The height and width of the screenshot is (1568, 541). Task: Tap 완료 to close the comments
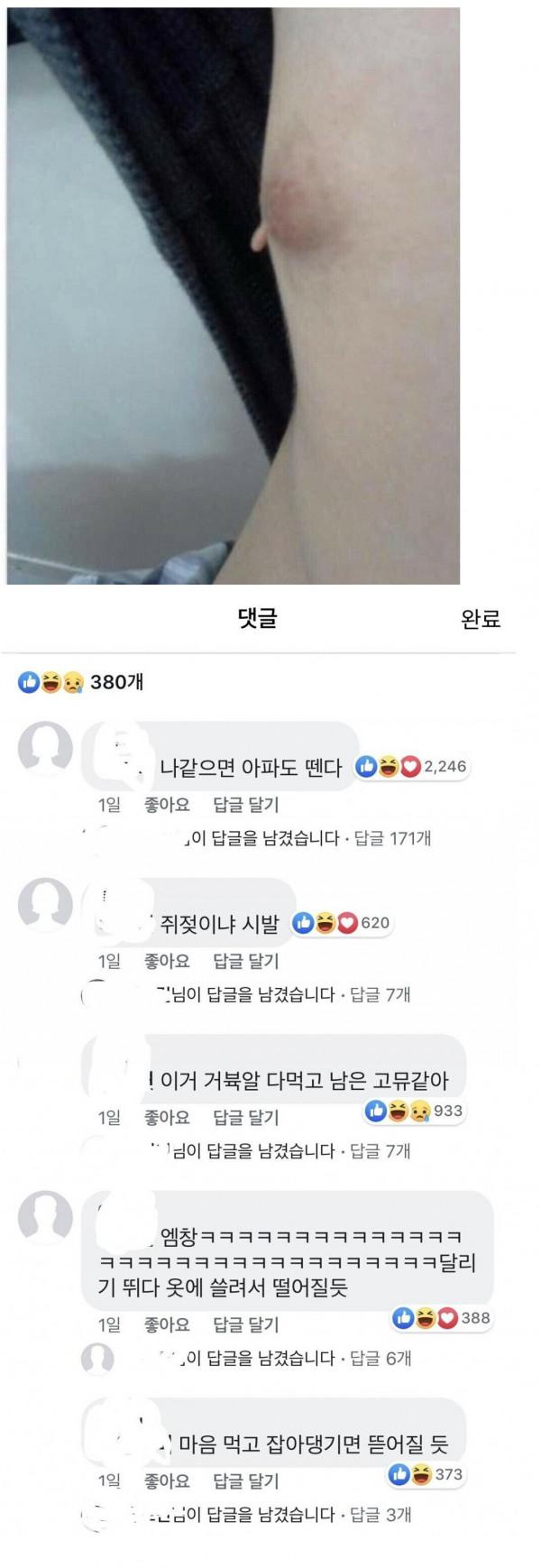coord(480,619)
